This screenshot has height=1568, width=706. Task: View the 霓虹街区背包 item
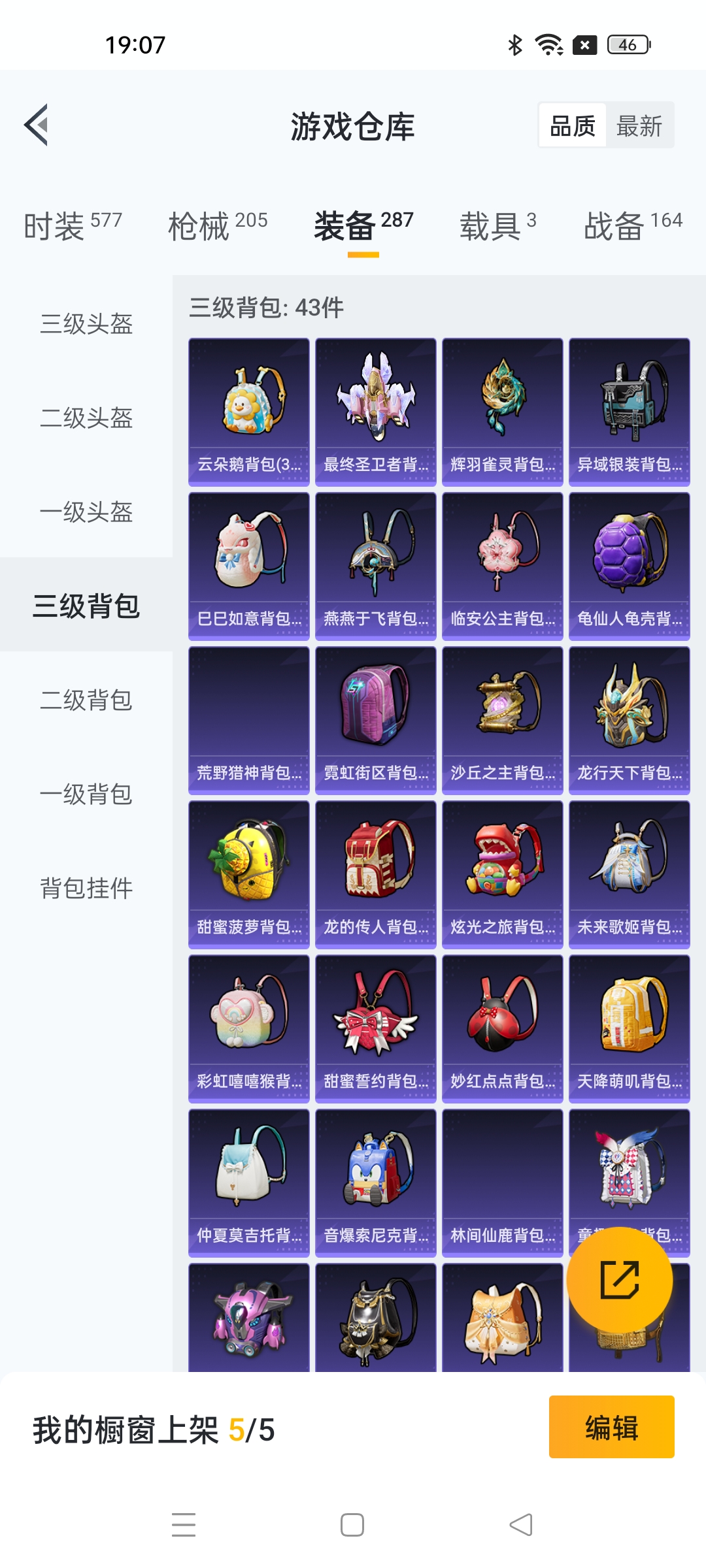click(375, 720)
